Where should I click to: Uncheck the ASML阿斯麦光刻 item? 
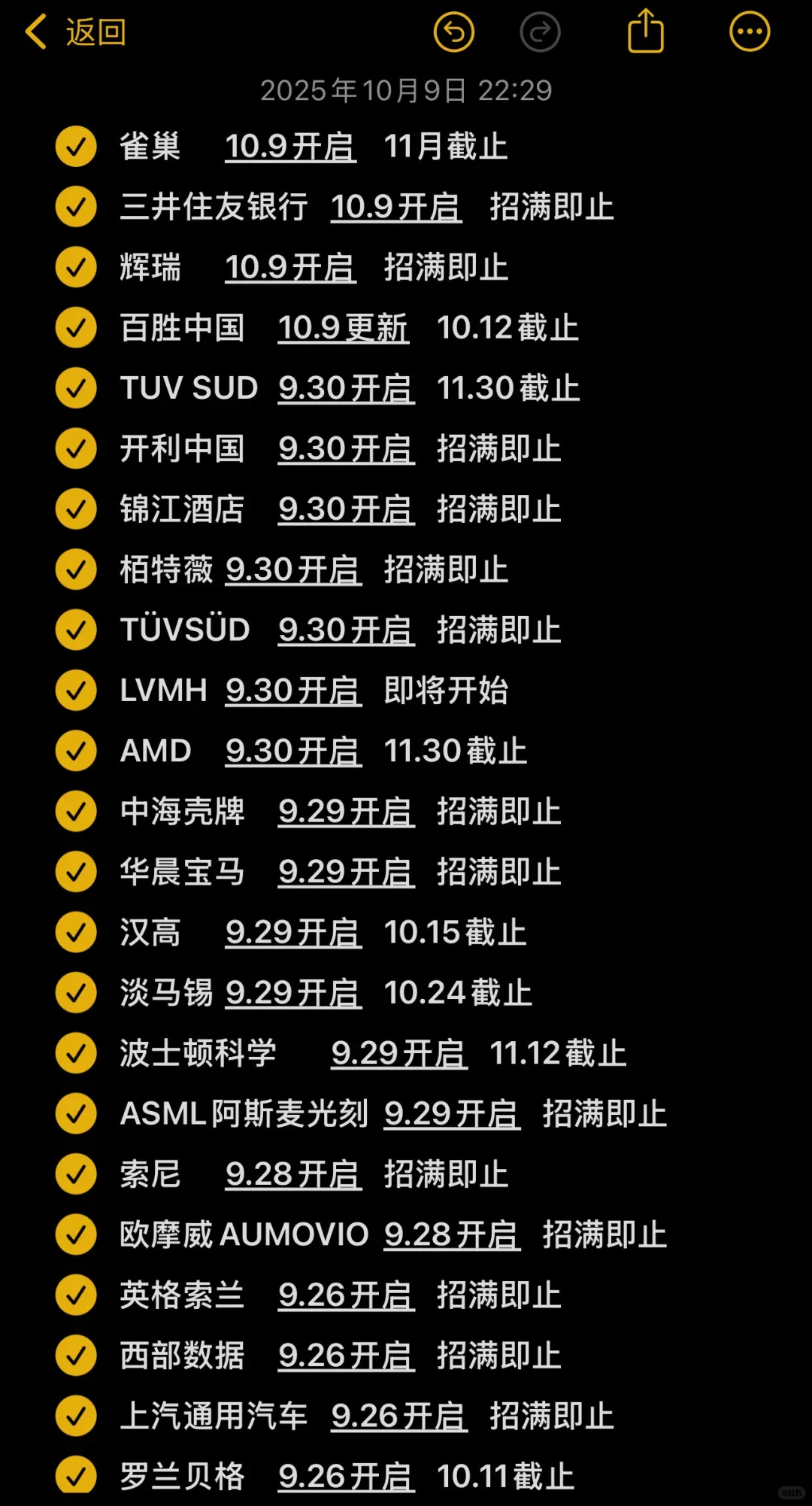tap(76, 1113)
